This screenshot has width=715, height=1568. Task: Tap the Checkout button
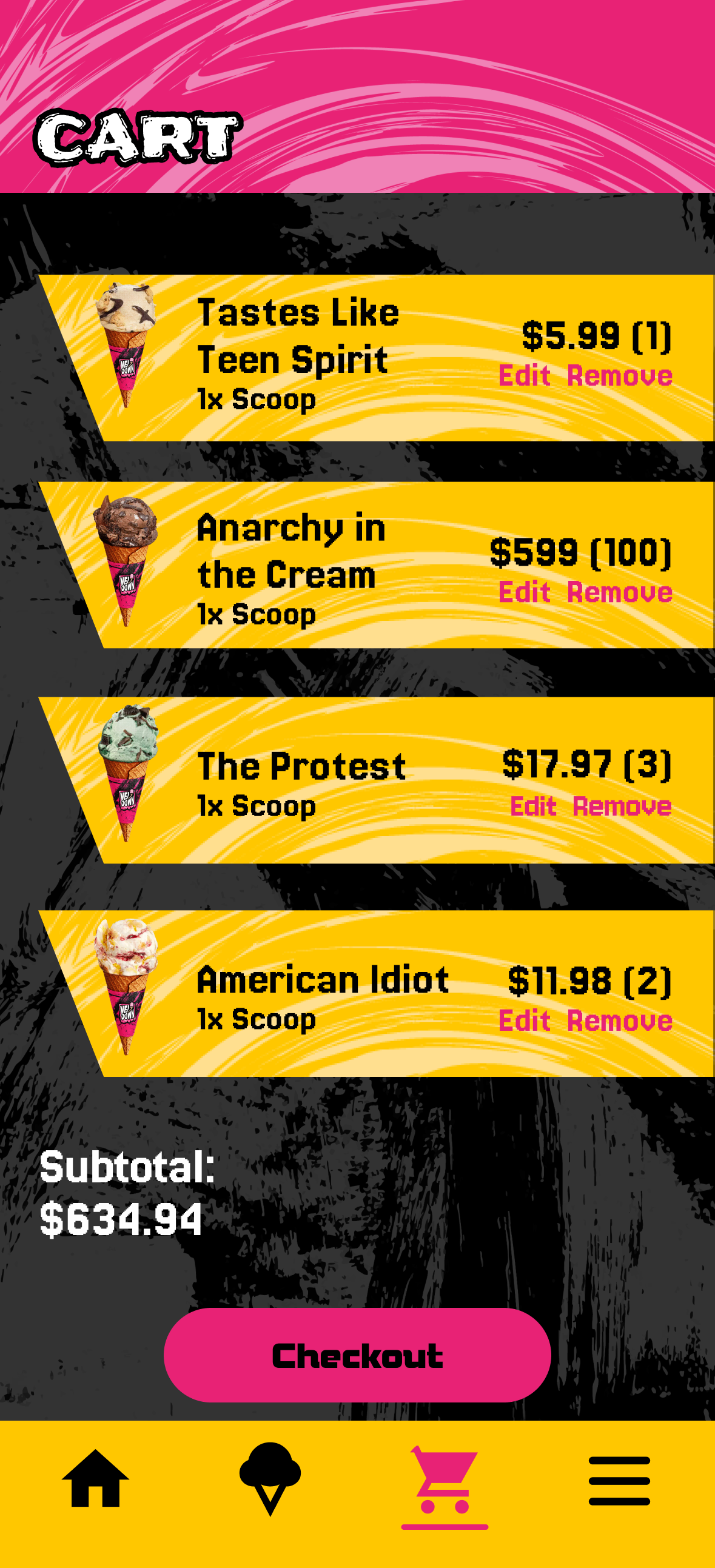click(x=357, y=1356)
